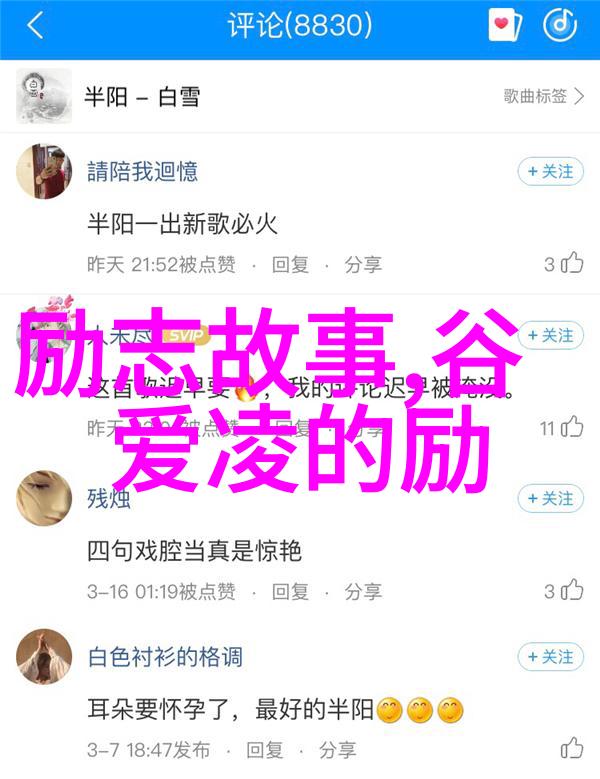This screenshot has width=600, height=779.
Task: Open 請陪我迴憶's profile avatar
Action: point(44,172)
